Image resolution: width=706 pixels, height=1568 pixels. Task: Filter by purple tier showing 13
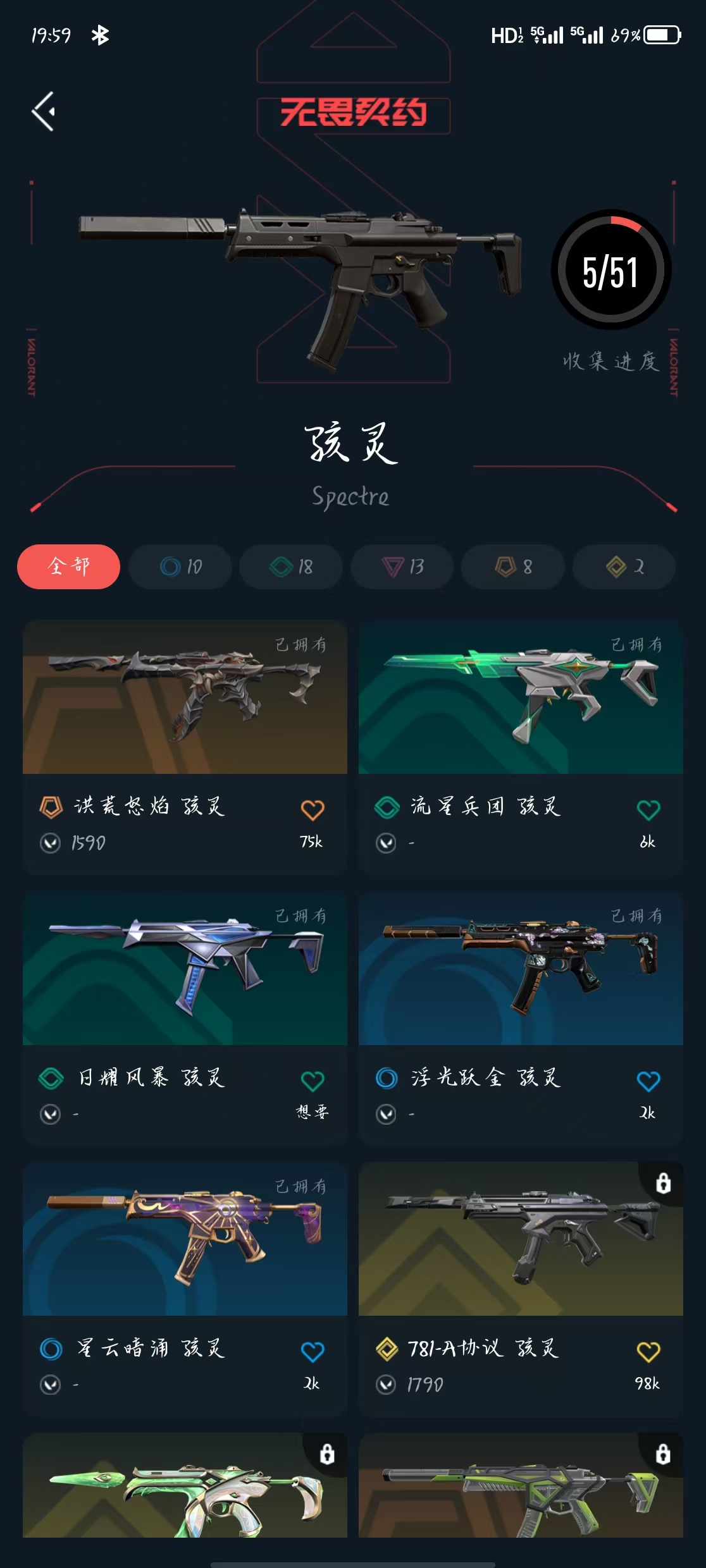point(402,567)
